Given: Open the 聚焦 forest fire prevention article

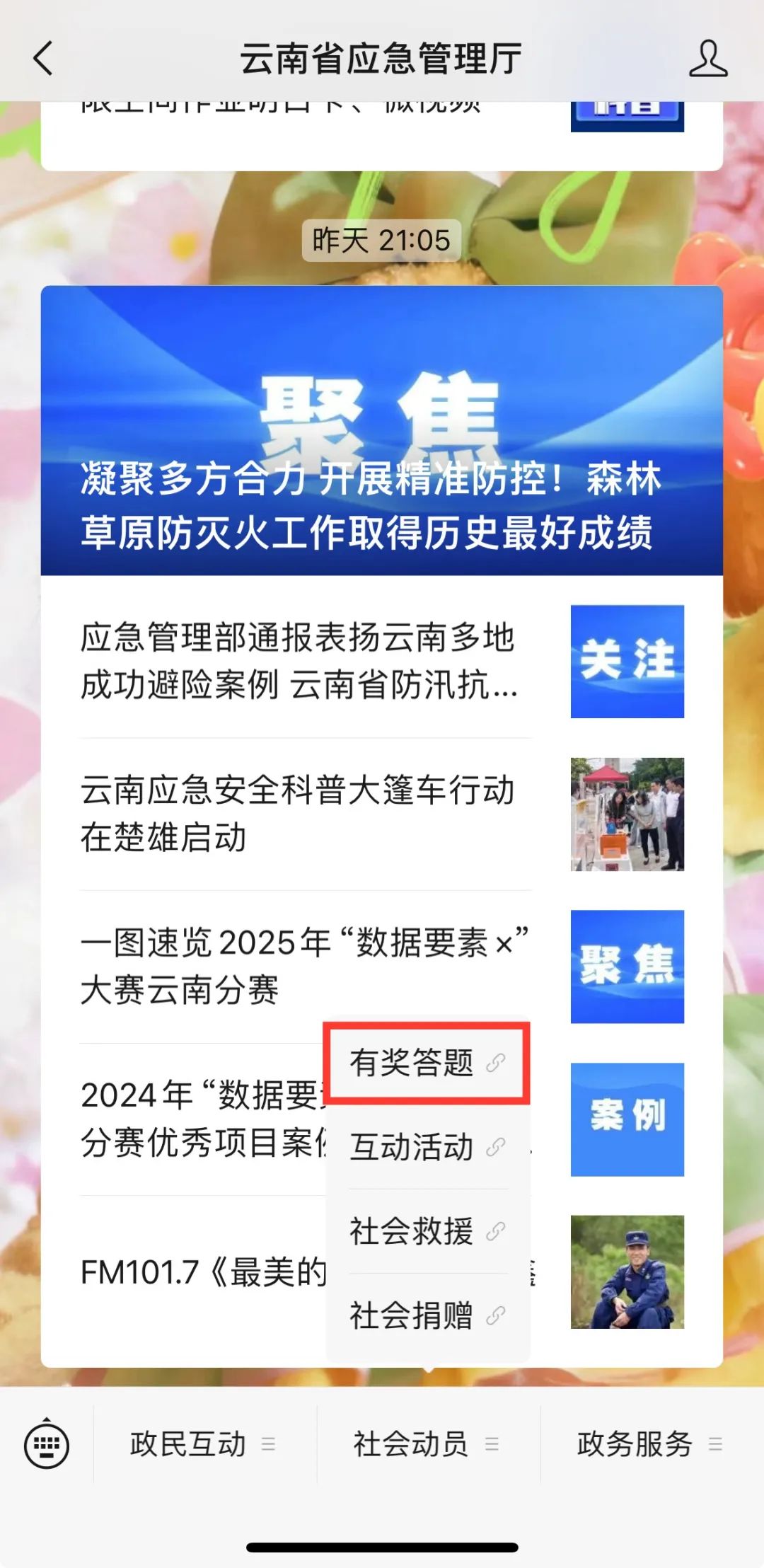Looking at the screenshot, I should click(382, 432).
